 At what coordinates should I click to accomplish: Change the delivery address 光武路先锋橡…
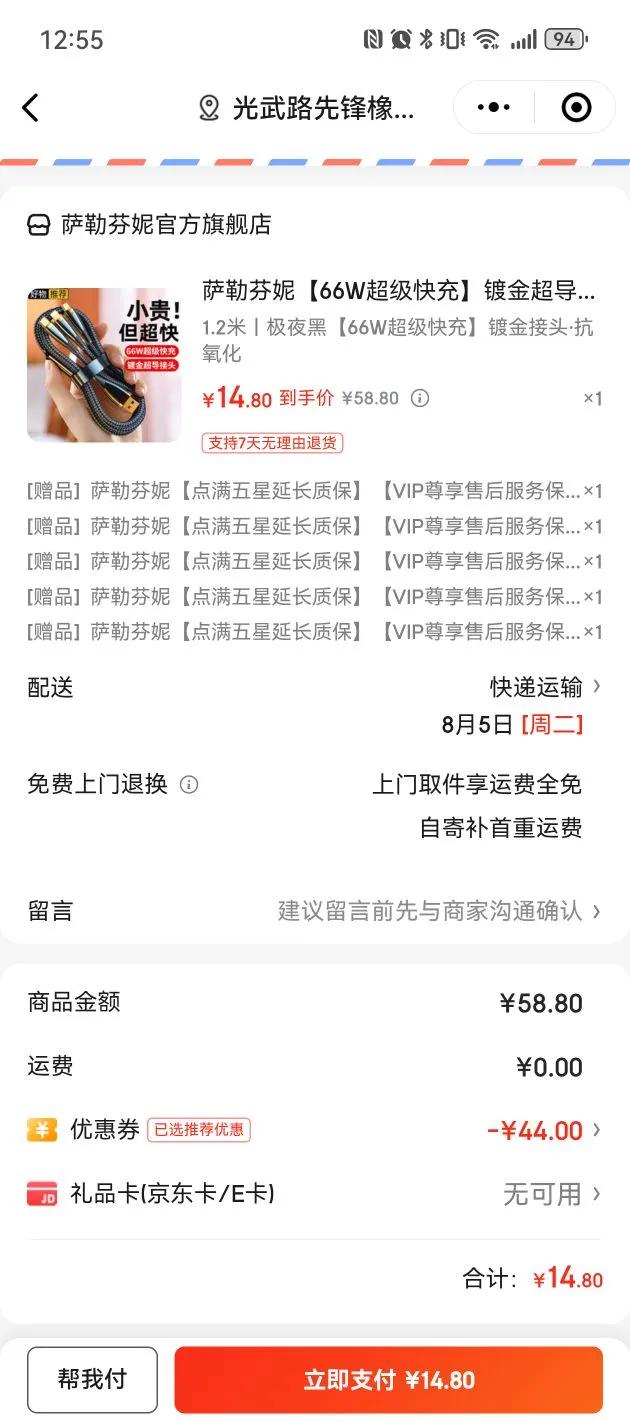310,108
